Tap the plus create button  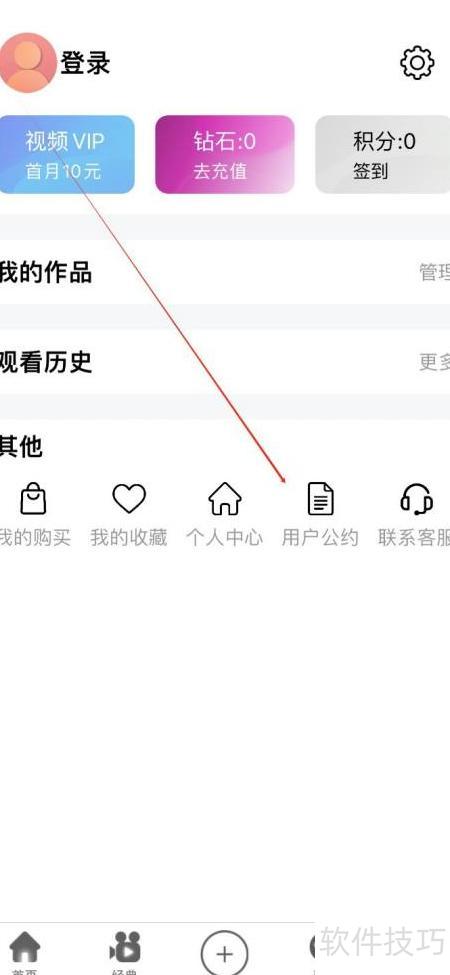(224, 953)
